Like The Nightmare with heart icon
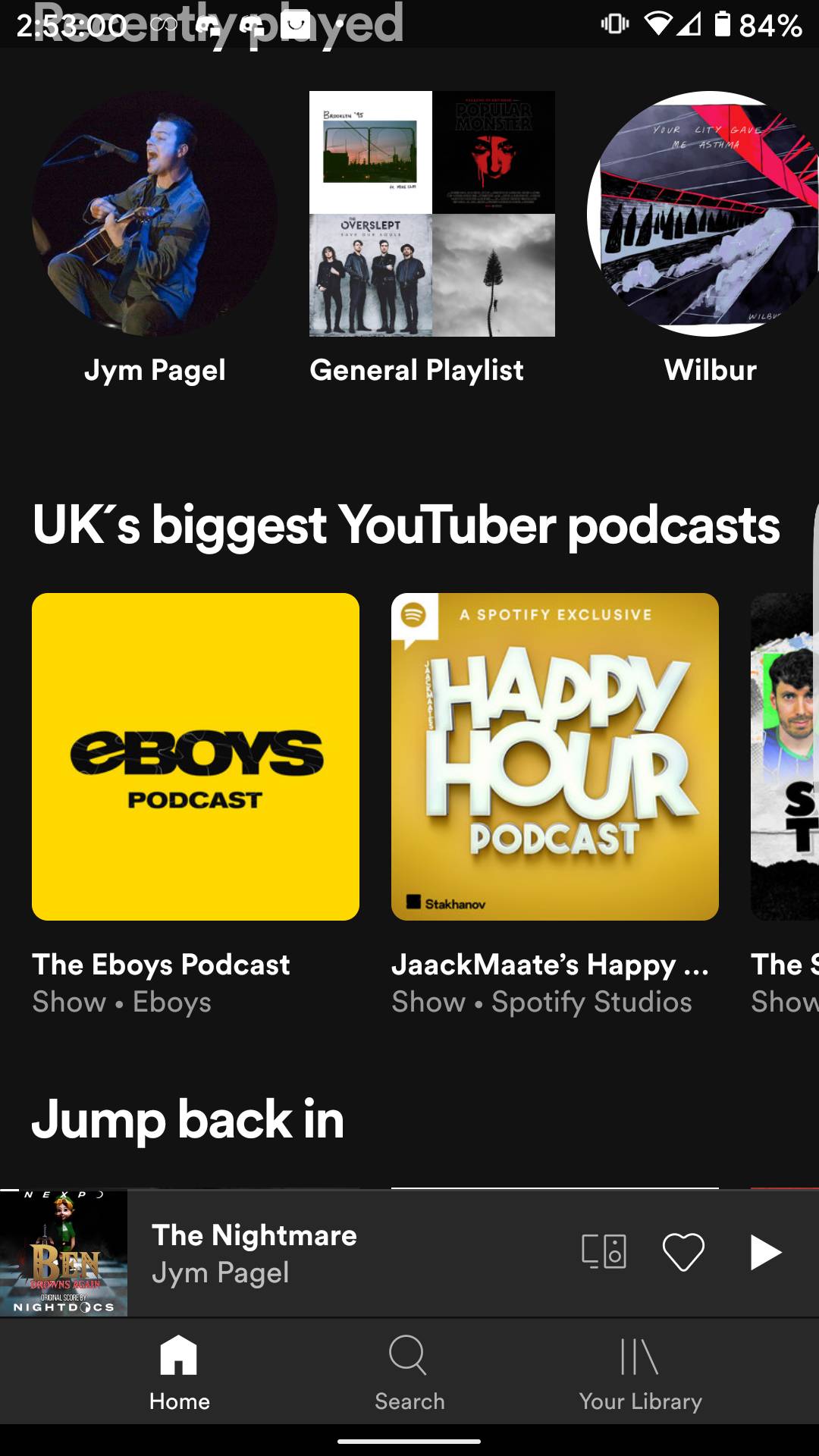 pos(683,1252)
